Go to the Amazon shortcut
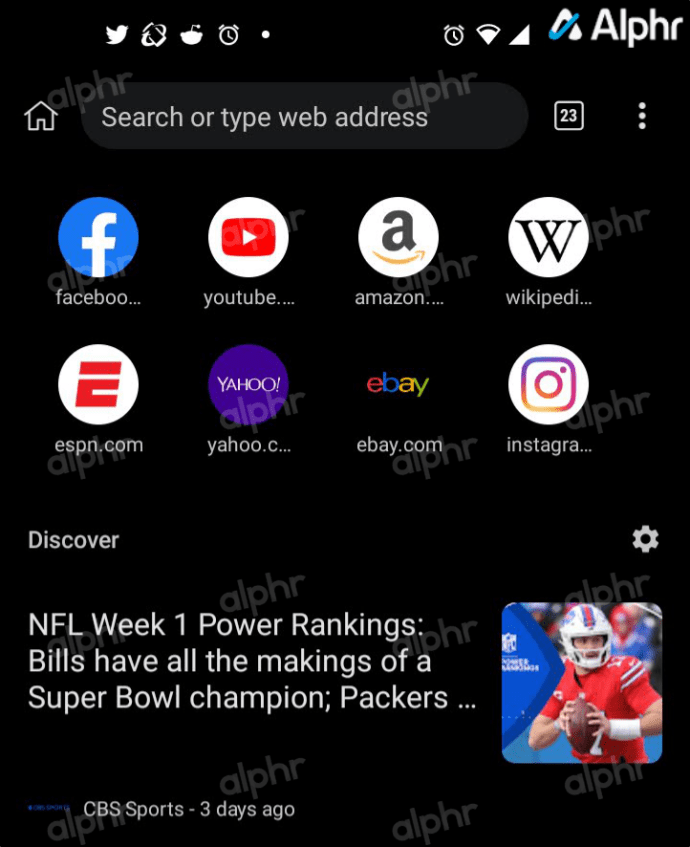This screenshot has height=847, width=690. [x=398, y=237]
